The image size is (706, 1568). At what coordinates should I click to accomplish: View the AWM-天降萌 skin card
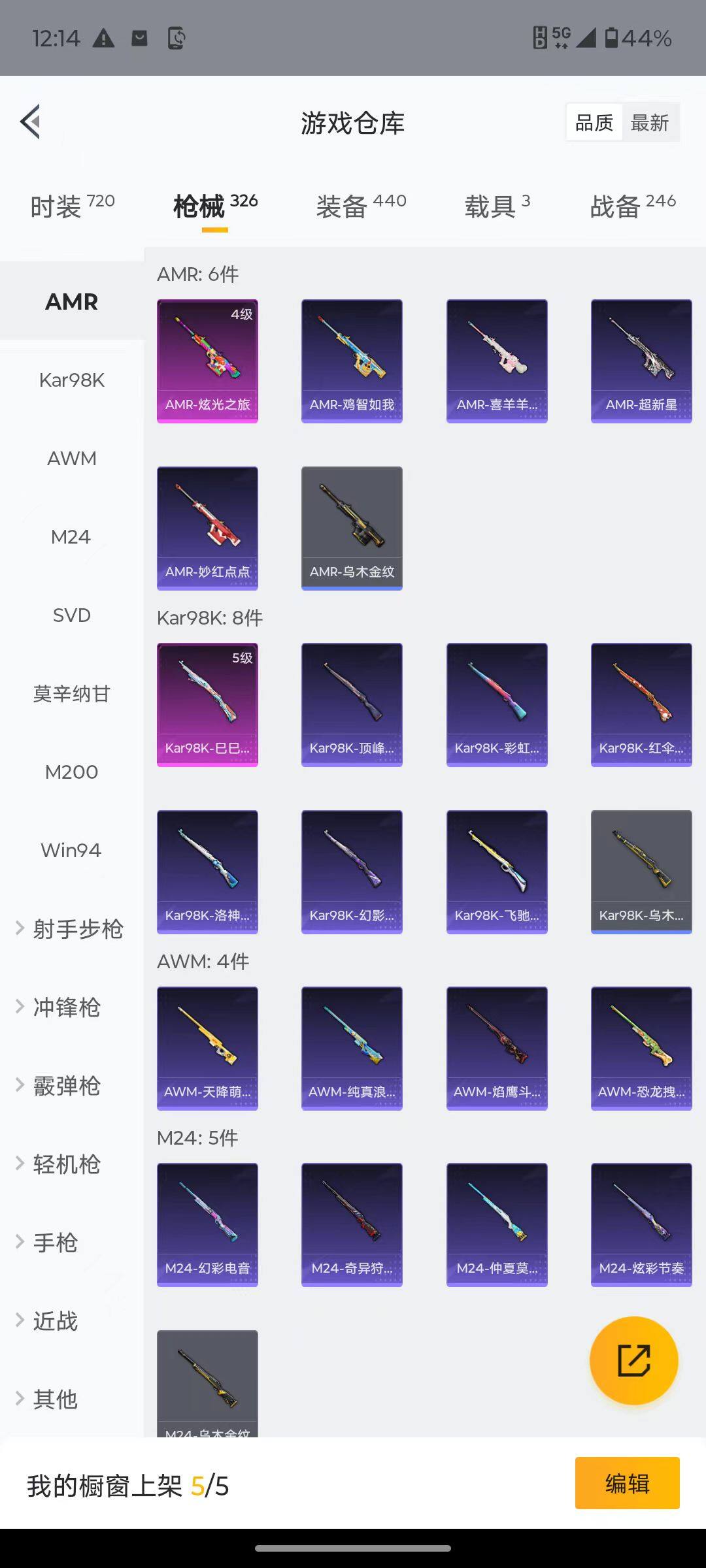tap(207, 1048)
